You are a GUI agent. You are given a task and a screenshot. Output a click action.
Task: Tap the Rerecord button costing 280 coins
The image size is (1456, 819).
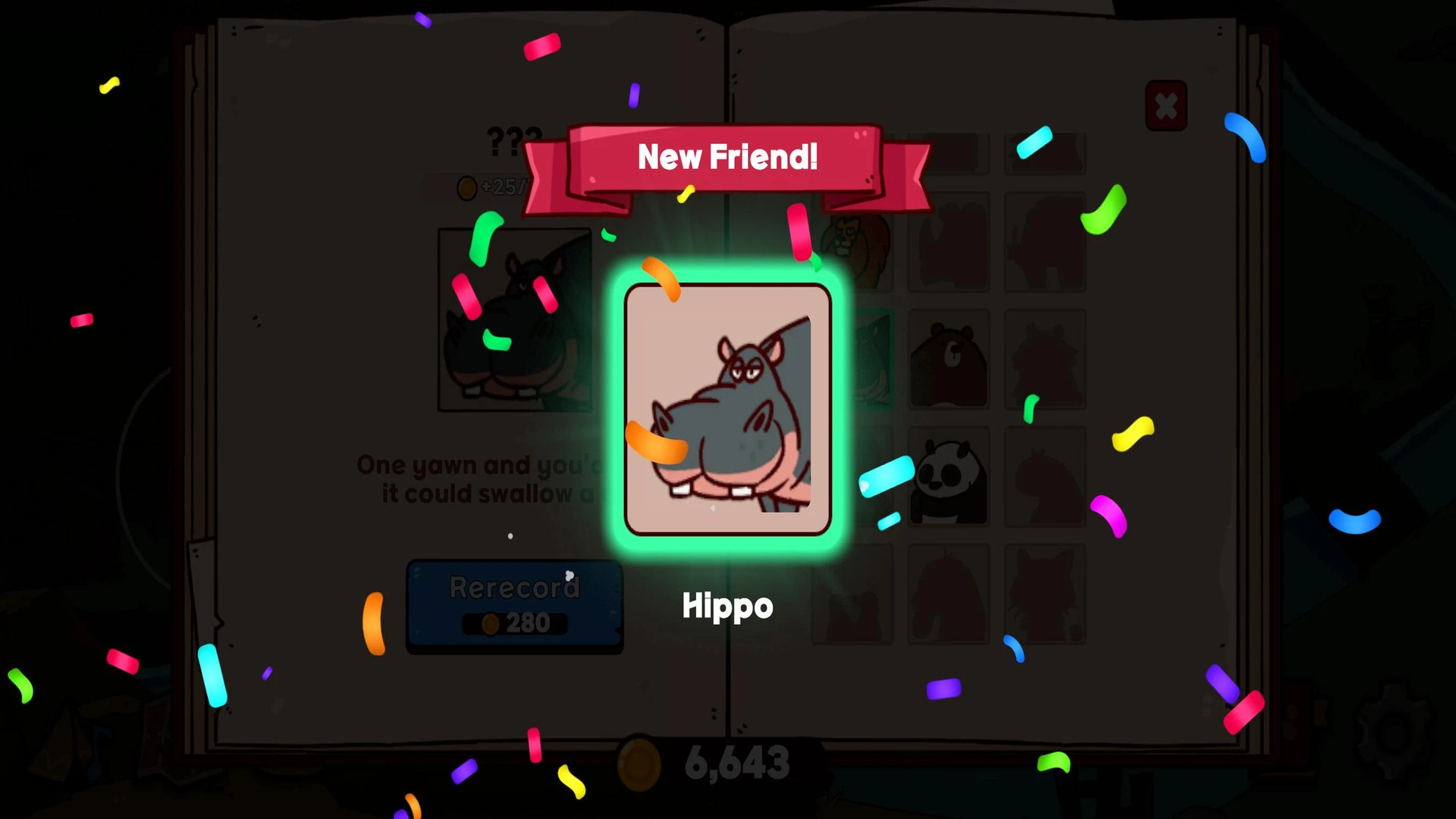514,606
